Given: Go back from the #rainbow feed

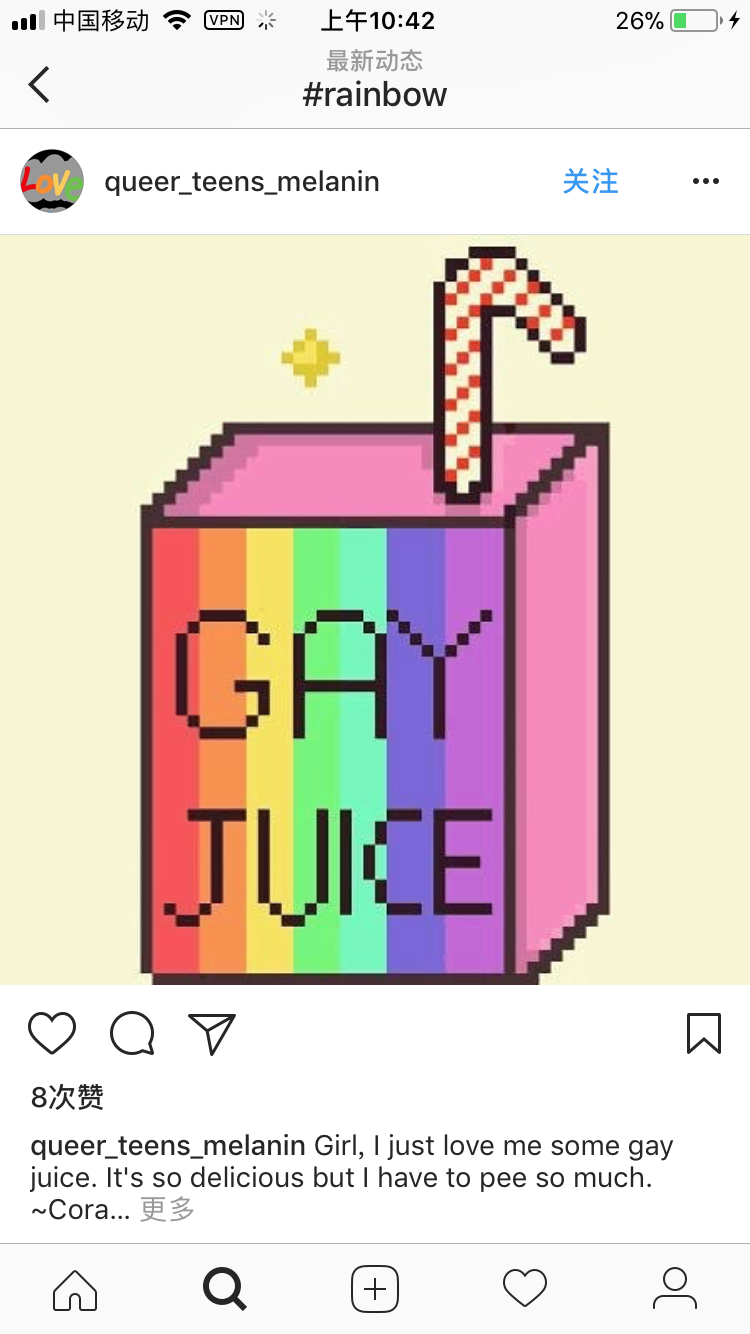Looking at the screenshot, I should 39,85.
